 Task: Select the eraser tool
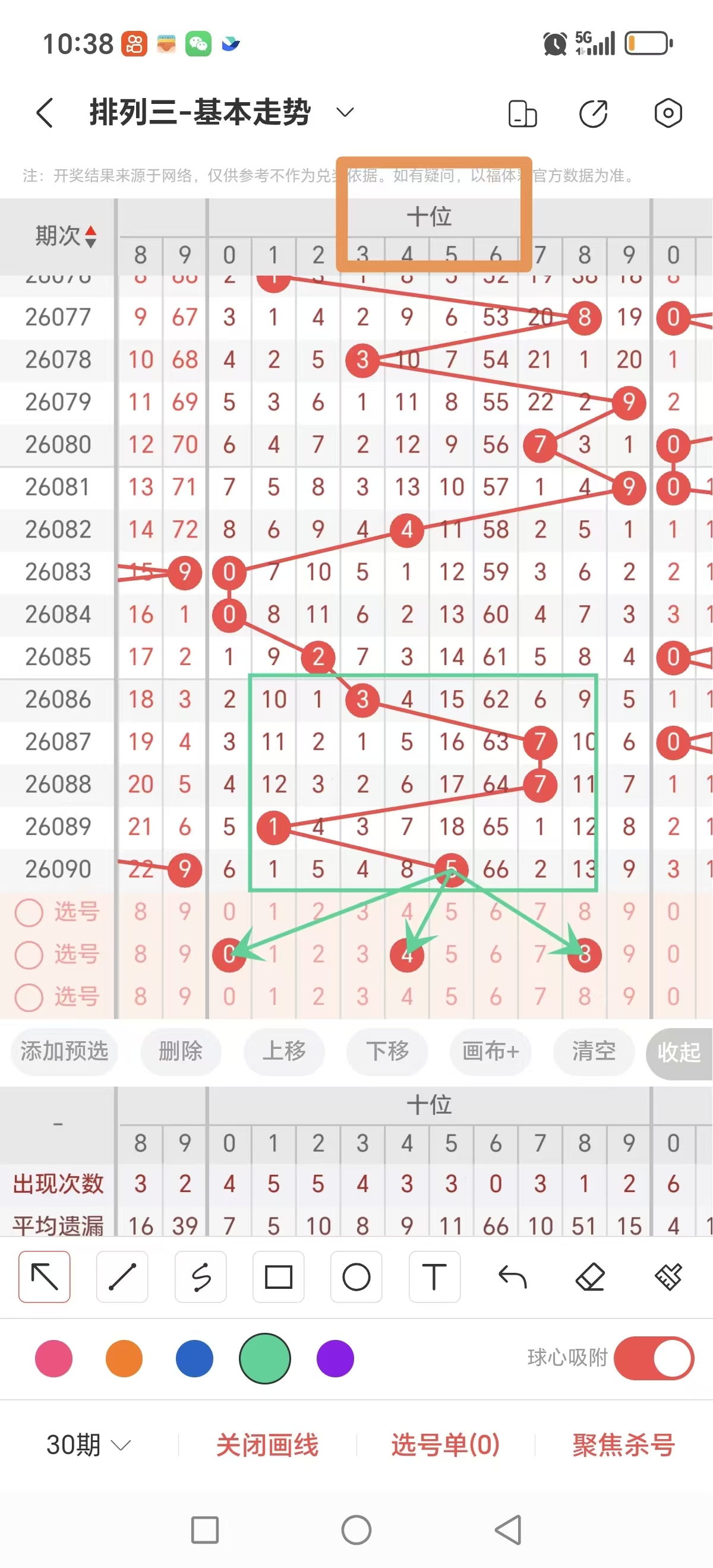pos(590,1278)
